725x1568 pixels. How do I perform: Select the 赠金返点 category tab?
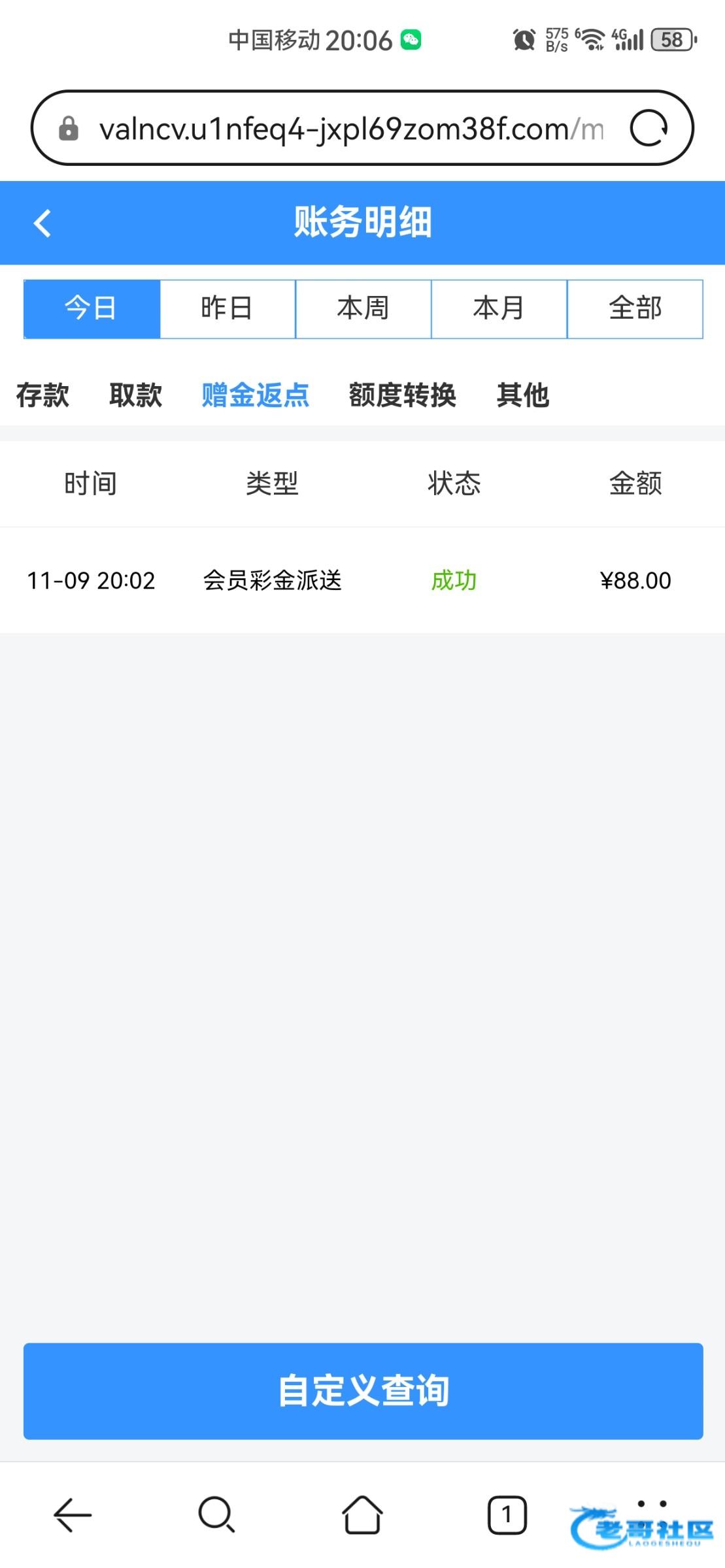(x=255, y=395)
